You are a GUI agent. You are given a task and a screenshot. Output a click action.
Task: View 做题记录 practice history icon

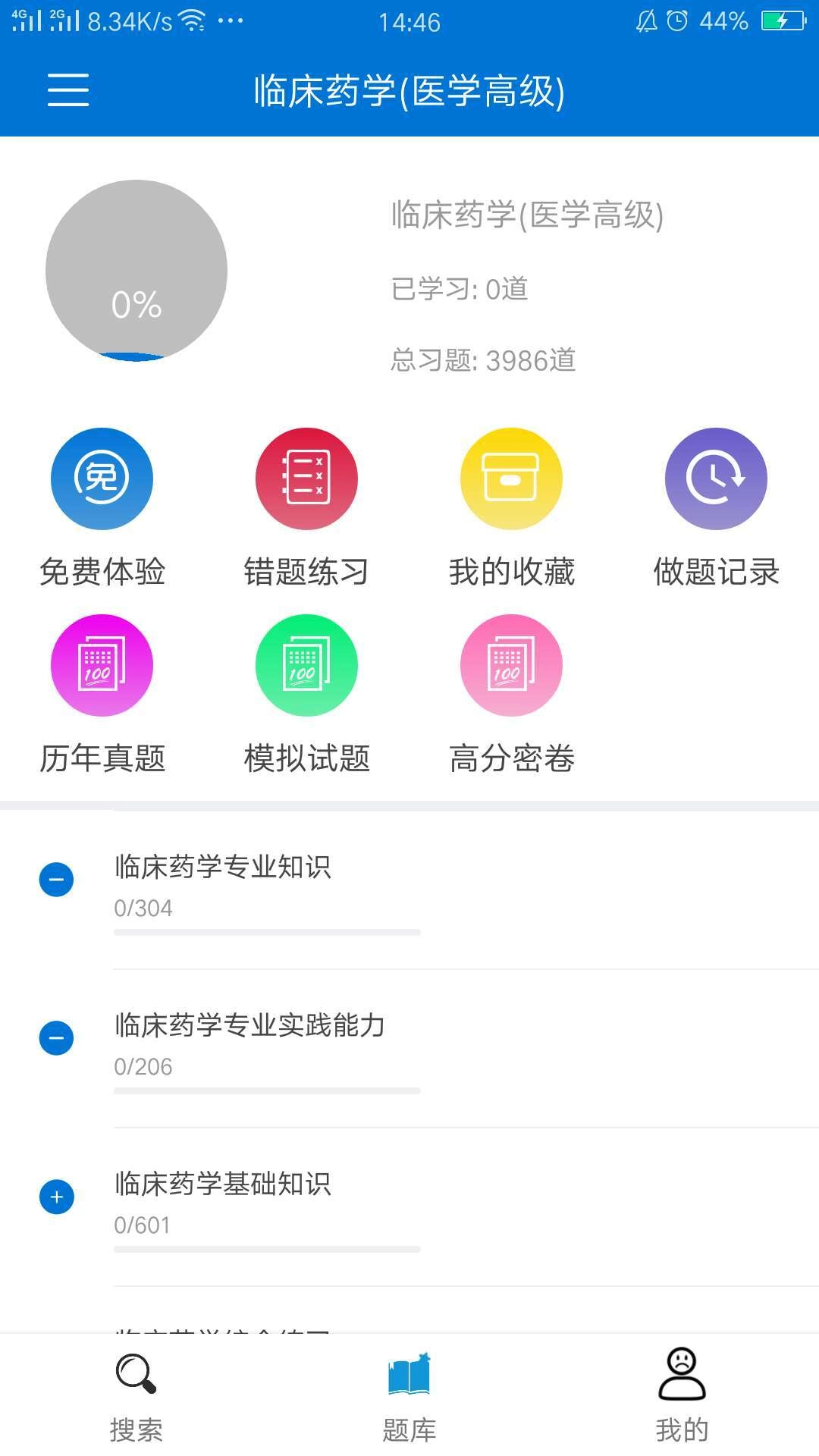point(716,479)
